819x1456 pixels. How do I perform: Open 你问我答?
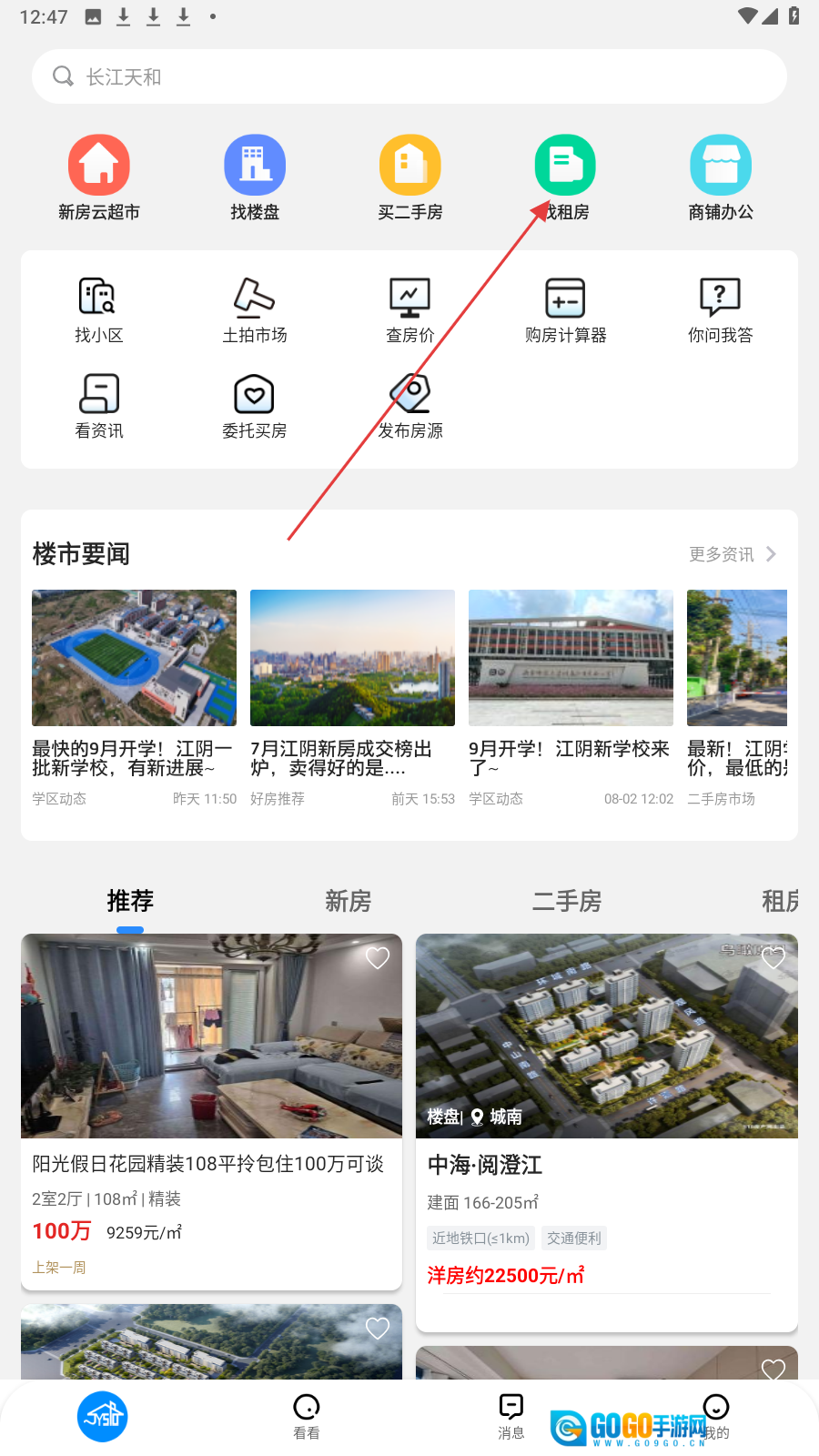721,309
